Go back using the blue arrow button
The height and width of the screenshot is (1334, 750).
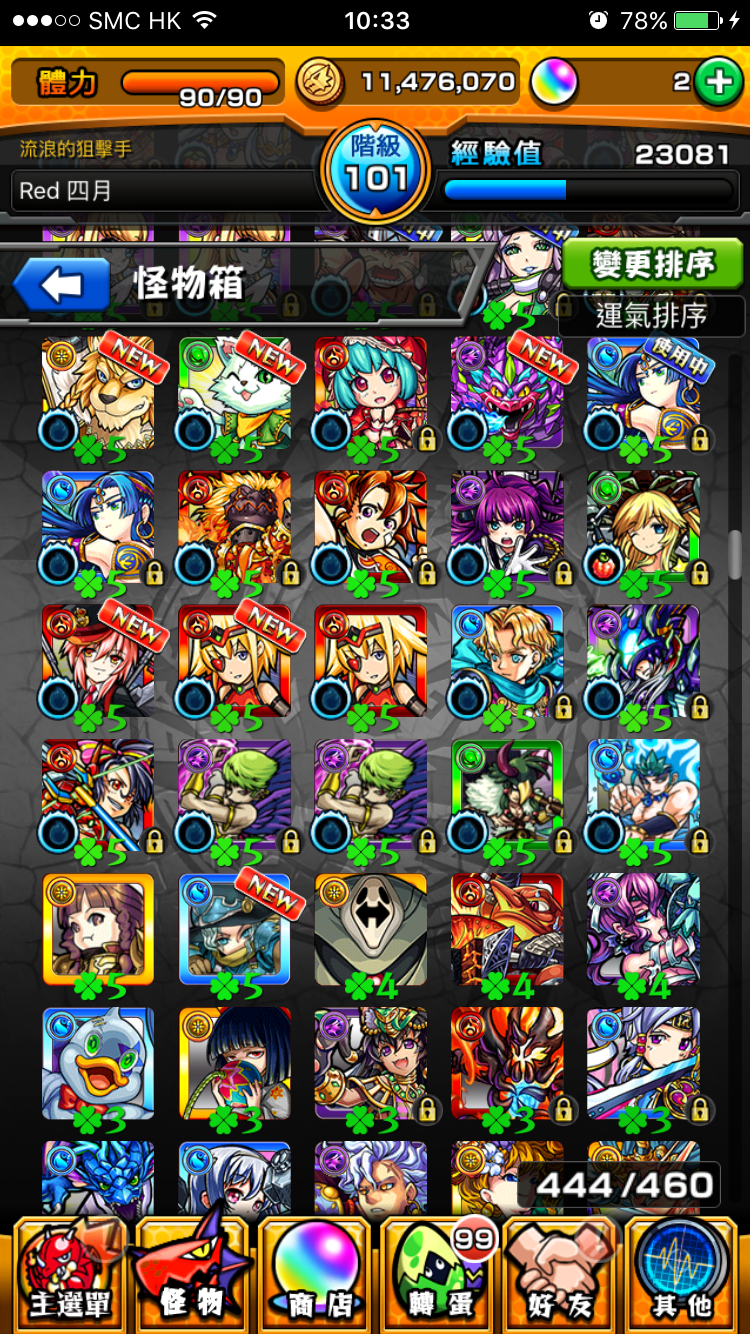click(x=61, y=286)
